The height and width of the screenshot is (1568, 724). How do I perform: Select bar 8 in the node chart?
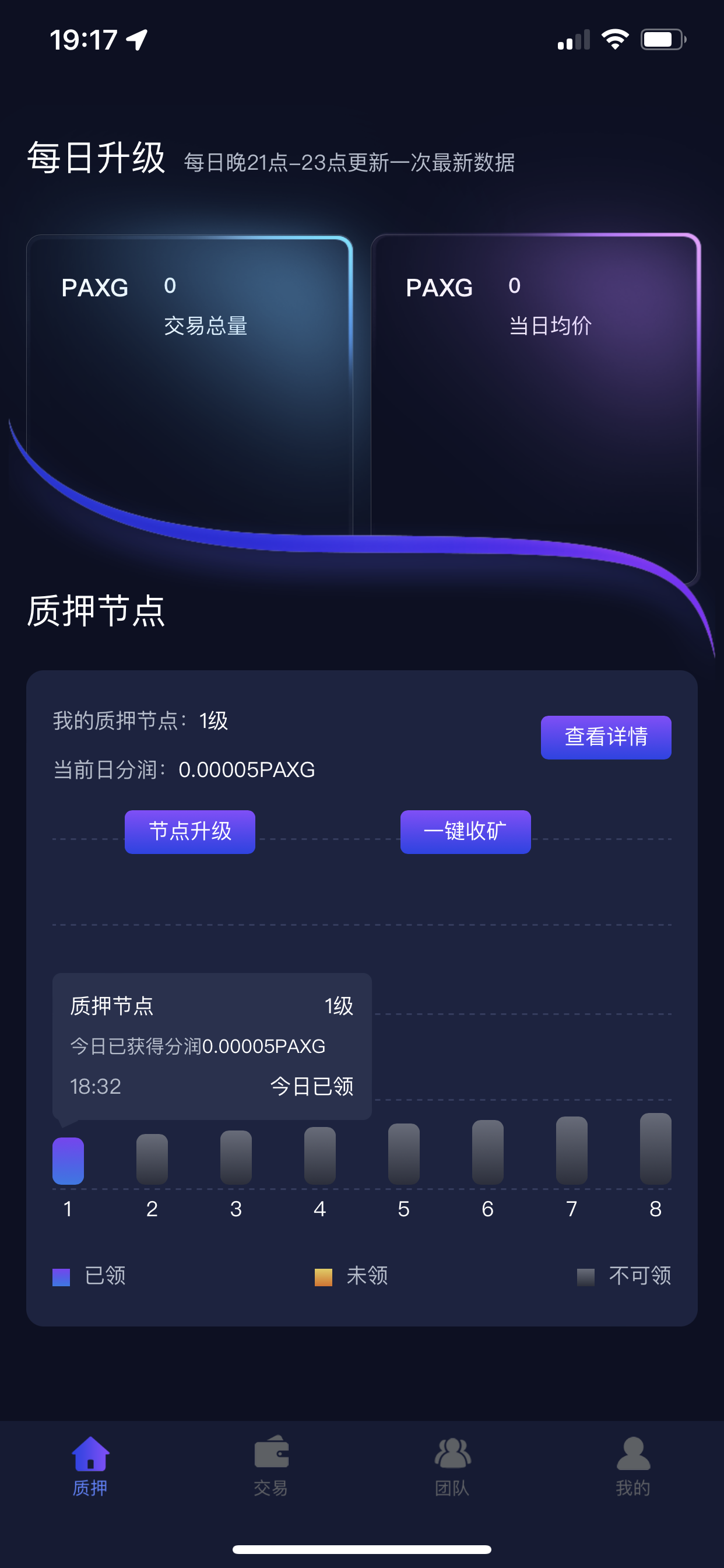[x=655, y=1148]
